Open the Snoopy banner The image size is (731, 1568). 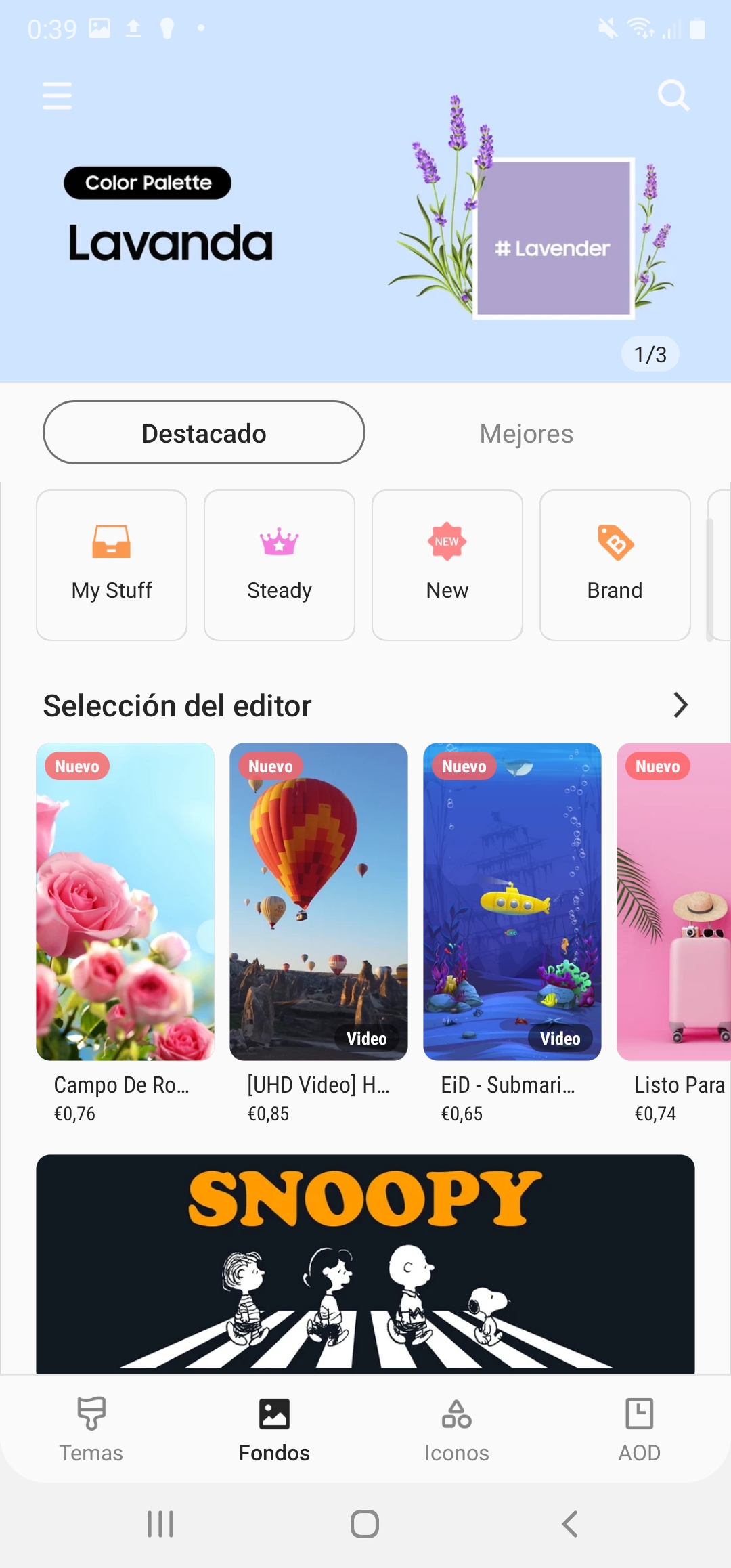coord(365,1264)
